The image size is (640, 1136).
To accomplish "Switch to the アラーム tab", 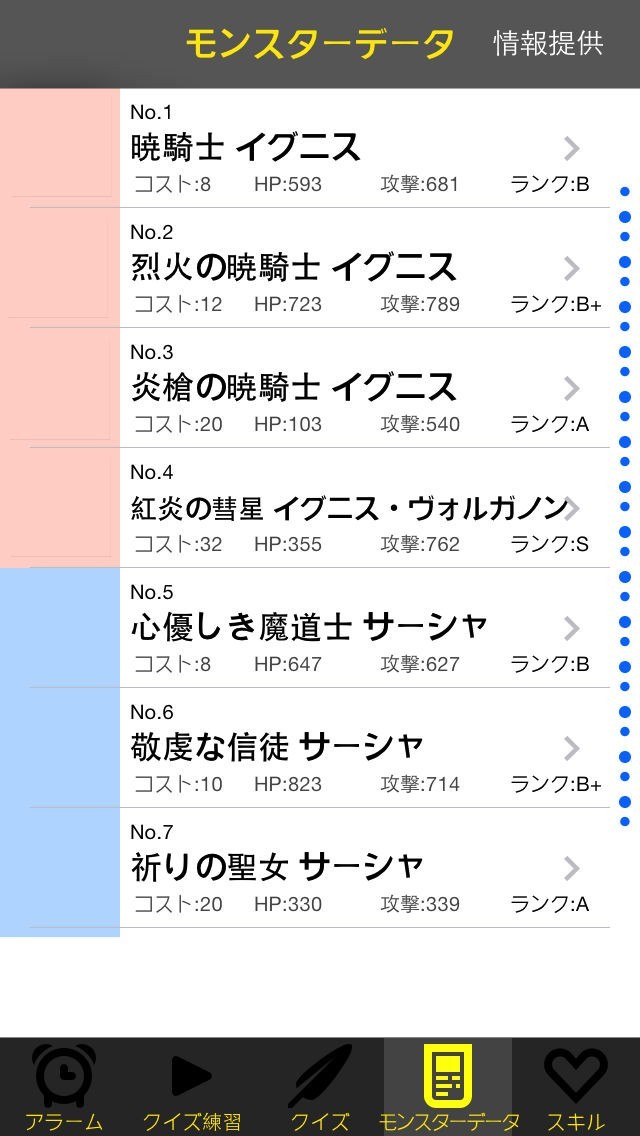I will (64, 1088).
